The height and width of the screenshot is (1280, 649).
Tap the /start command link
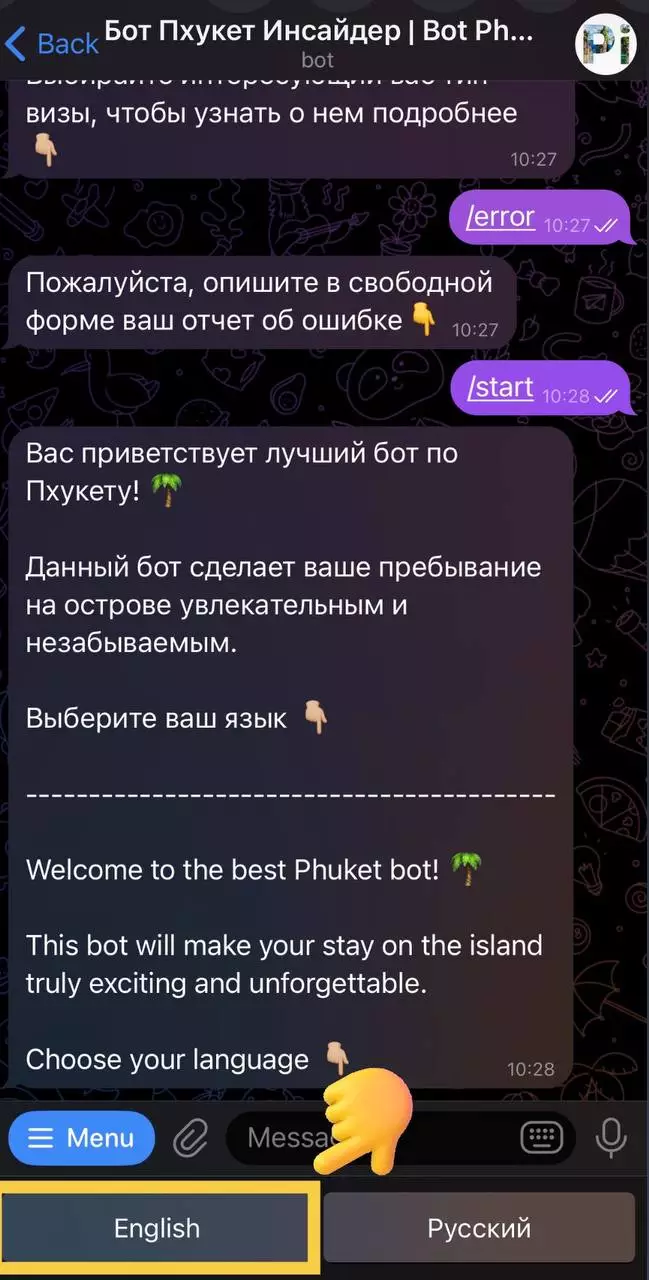[501, 387]
